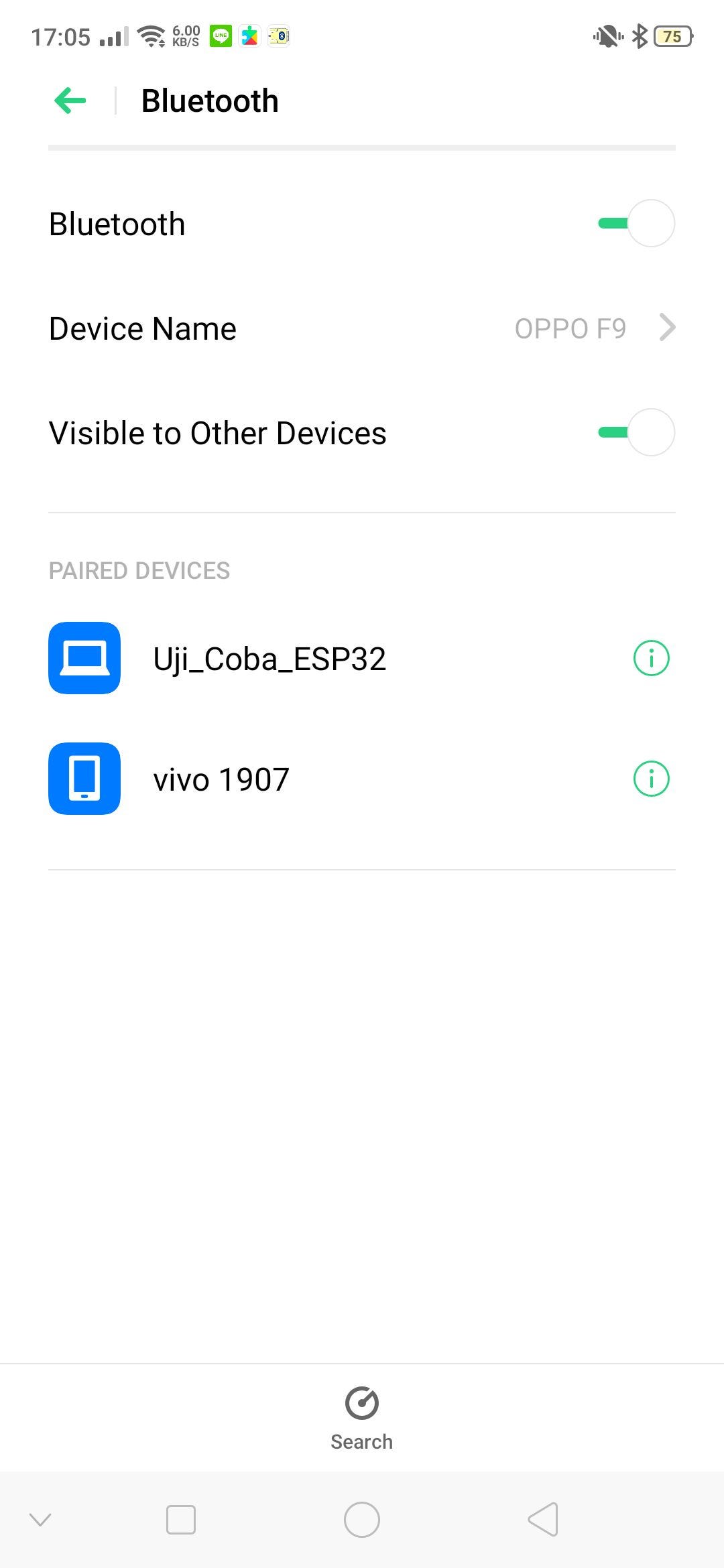The height and width of the screenshot is (1568, 724).
Task: Search for nearby Bluetooth devices
Action: (x=362, y=1419)
